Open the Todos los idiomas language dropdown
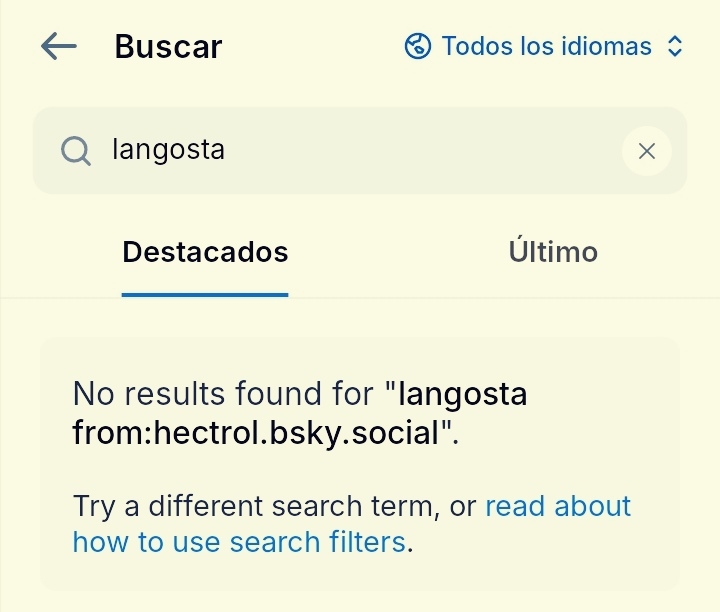The width and height of the screenshot is (720, 612). (x=545, y=46)
